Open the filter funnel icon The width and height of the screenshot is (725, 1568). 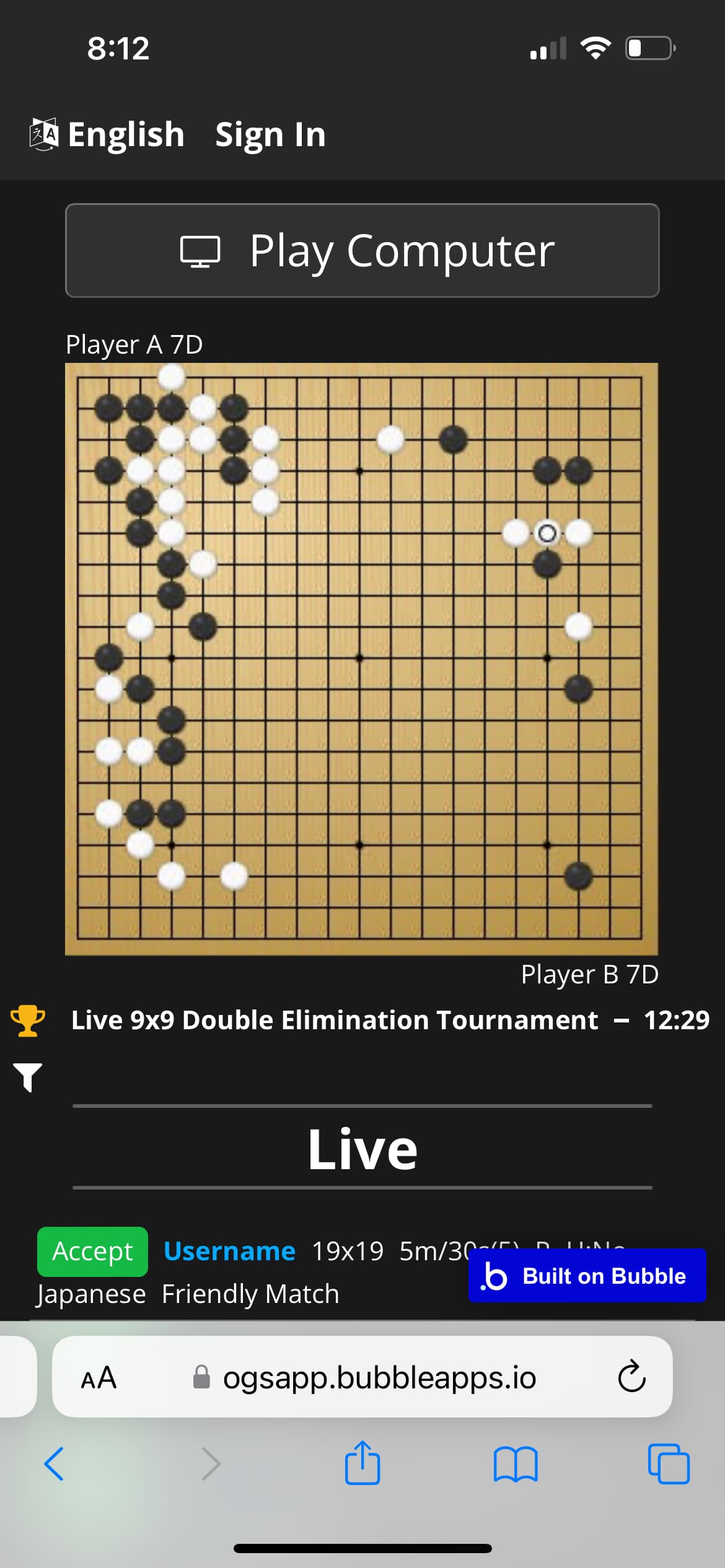(27, 1077)
